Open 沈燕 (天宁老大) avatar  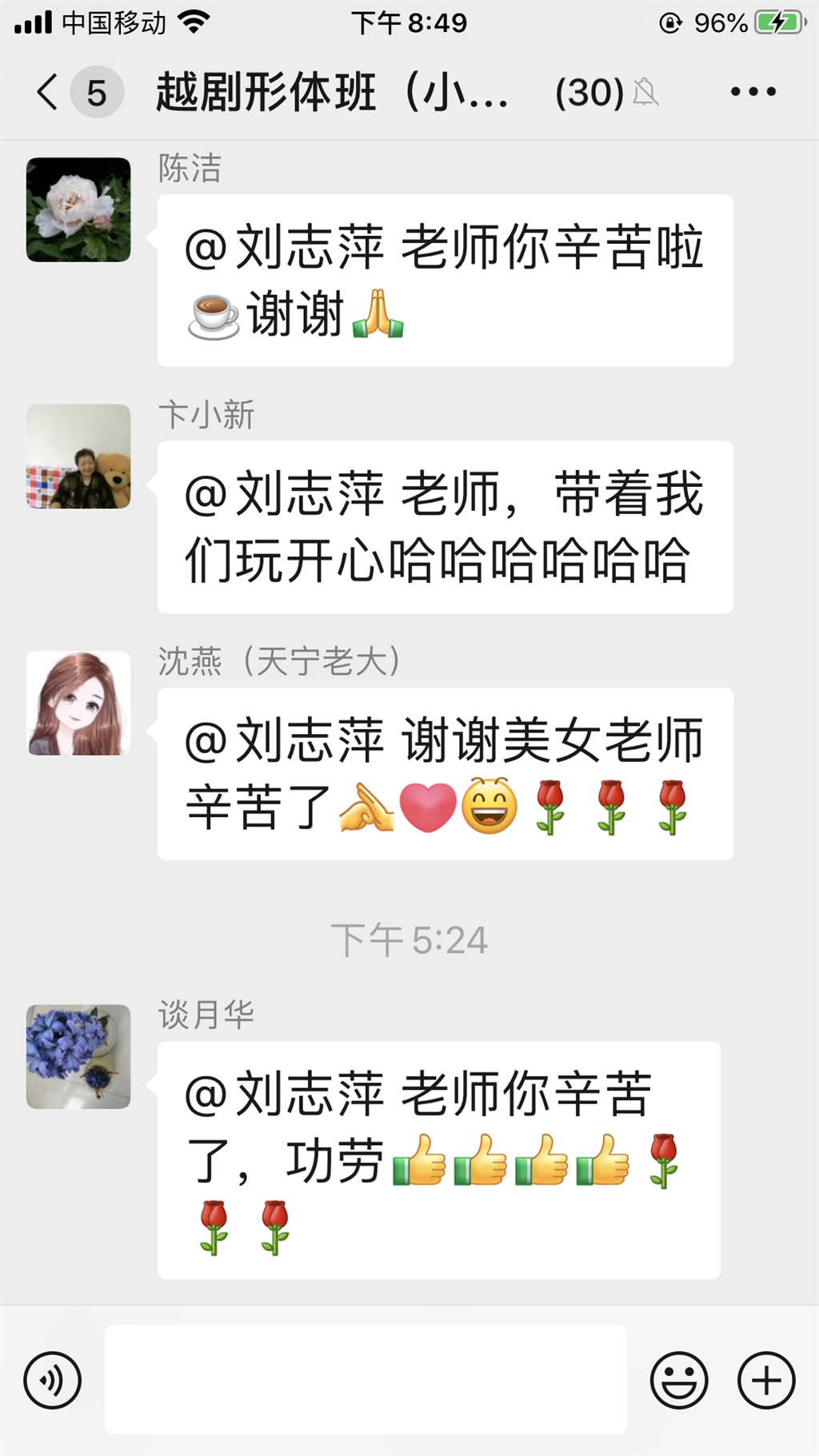(x=78, y=703)
